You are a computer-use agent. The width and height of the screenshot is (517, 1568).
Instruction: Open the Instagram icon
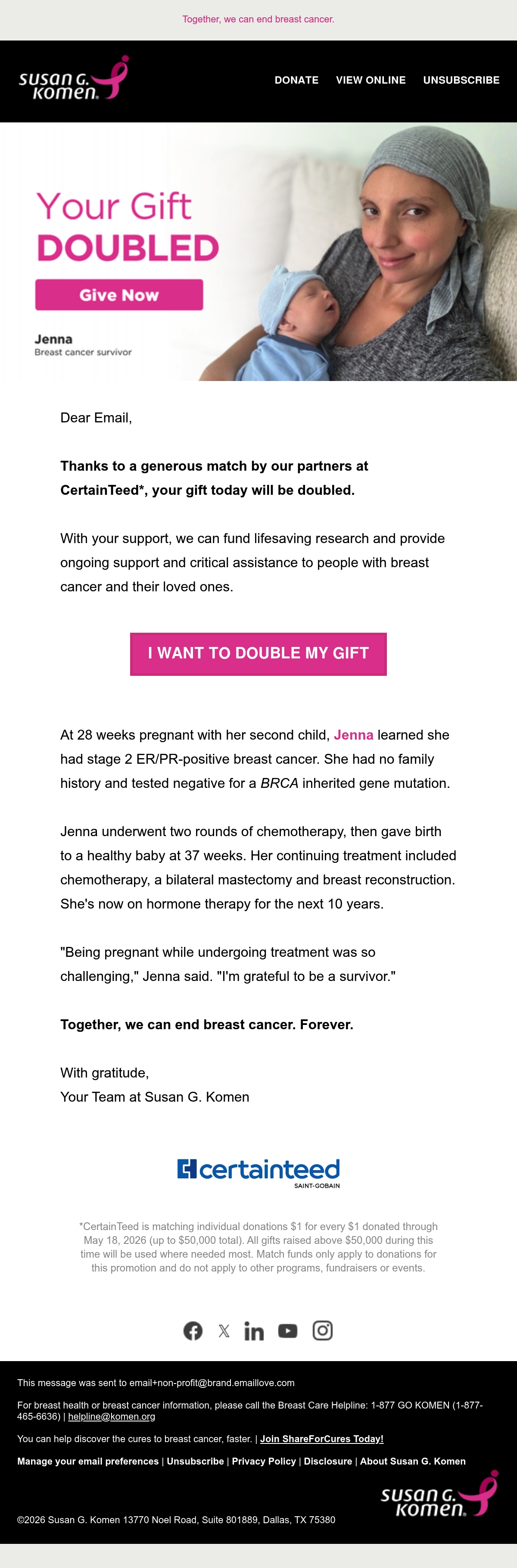(x=322, y=1331)
